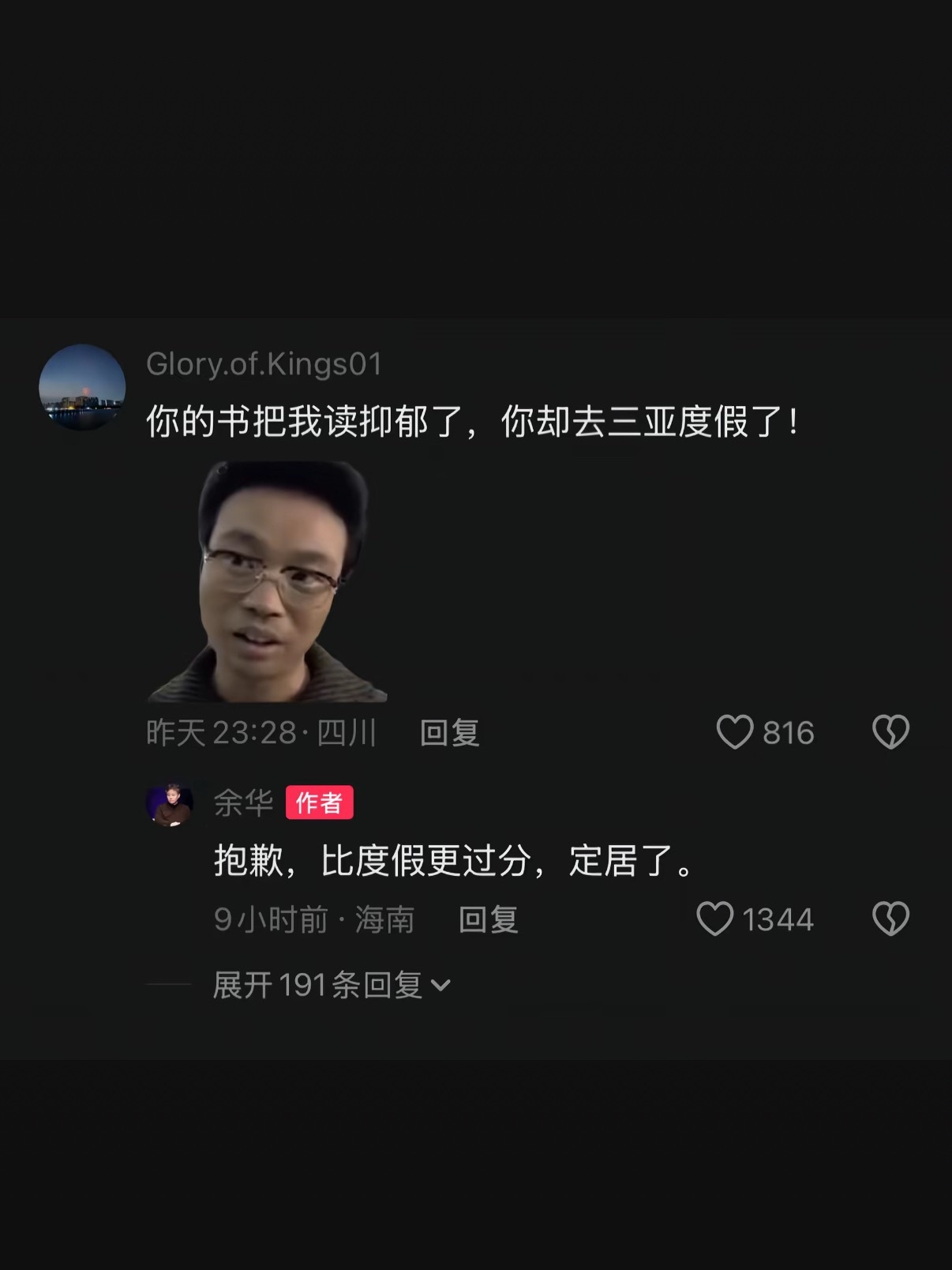Open 余华's username
The height and width of the screenshot is (1270, 952).
click(242, 802)
